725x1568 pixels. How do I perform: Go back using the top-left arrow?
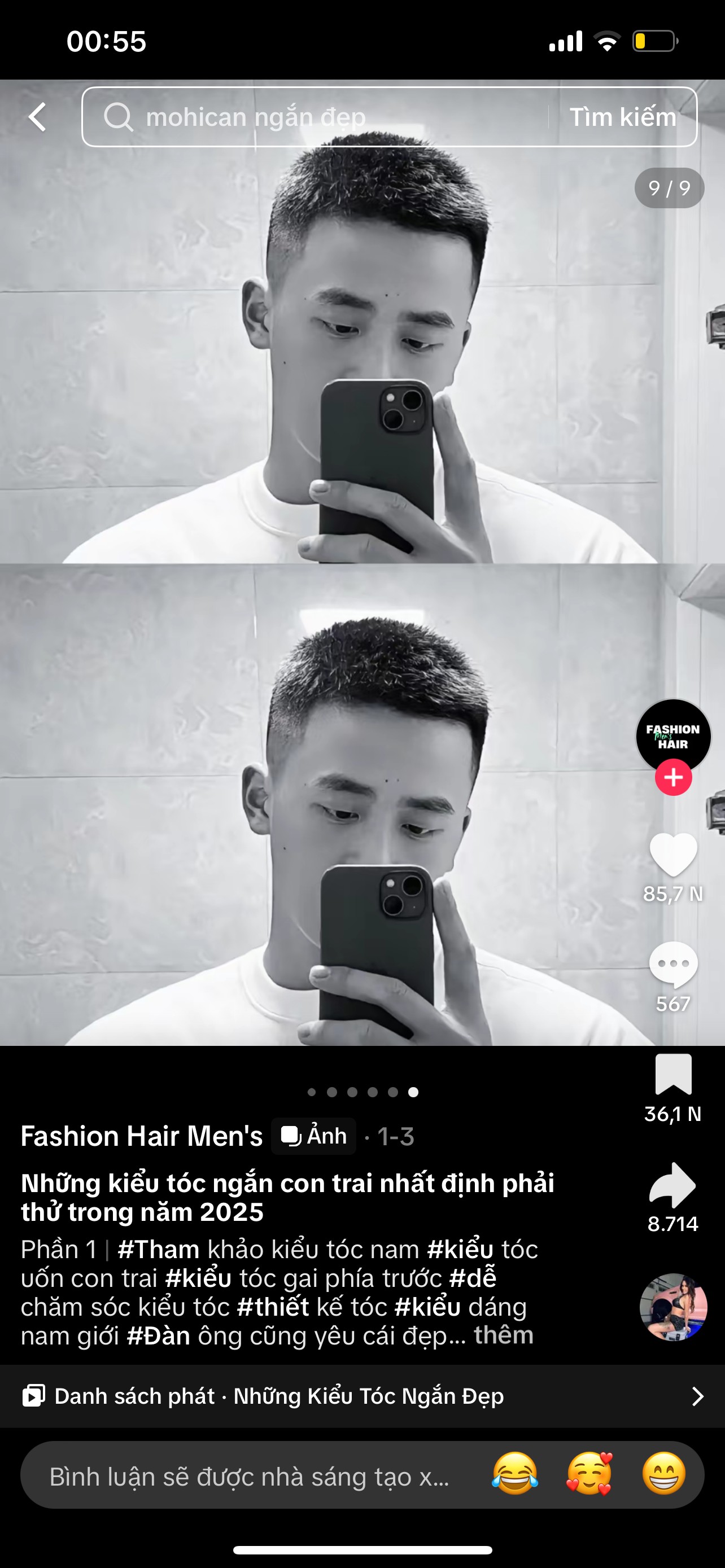38,117
